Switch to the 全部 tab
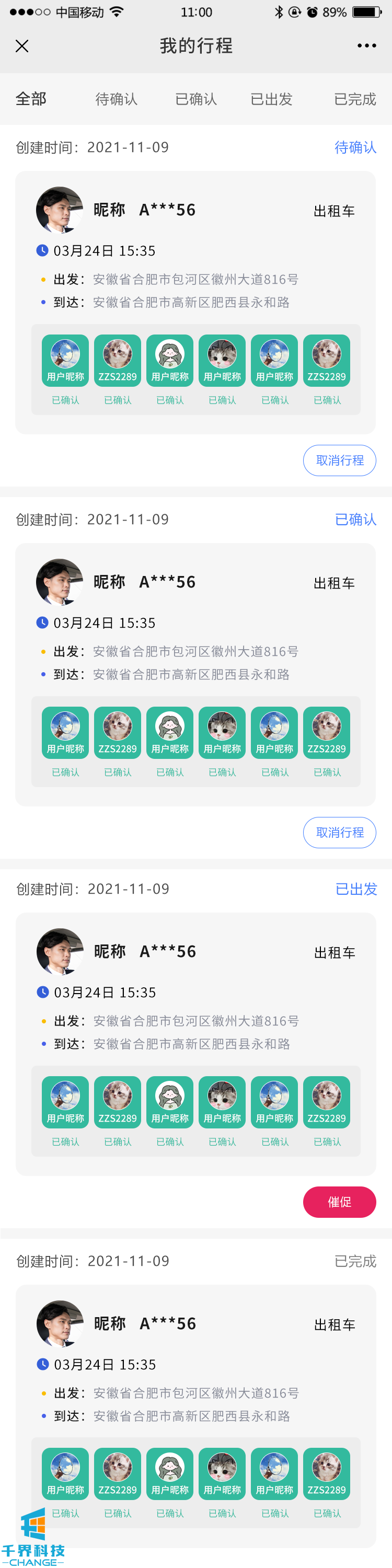This screenshot has height=1568, width=392. (x=31, y=99)
